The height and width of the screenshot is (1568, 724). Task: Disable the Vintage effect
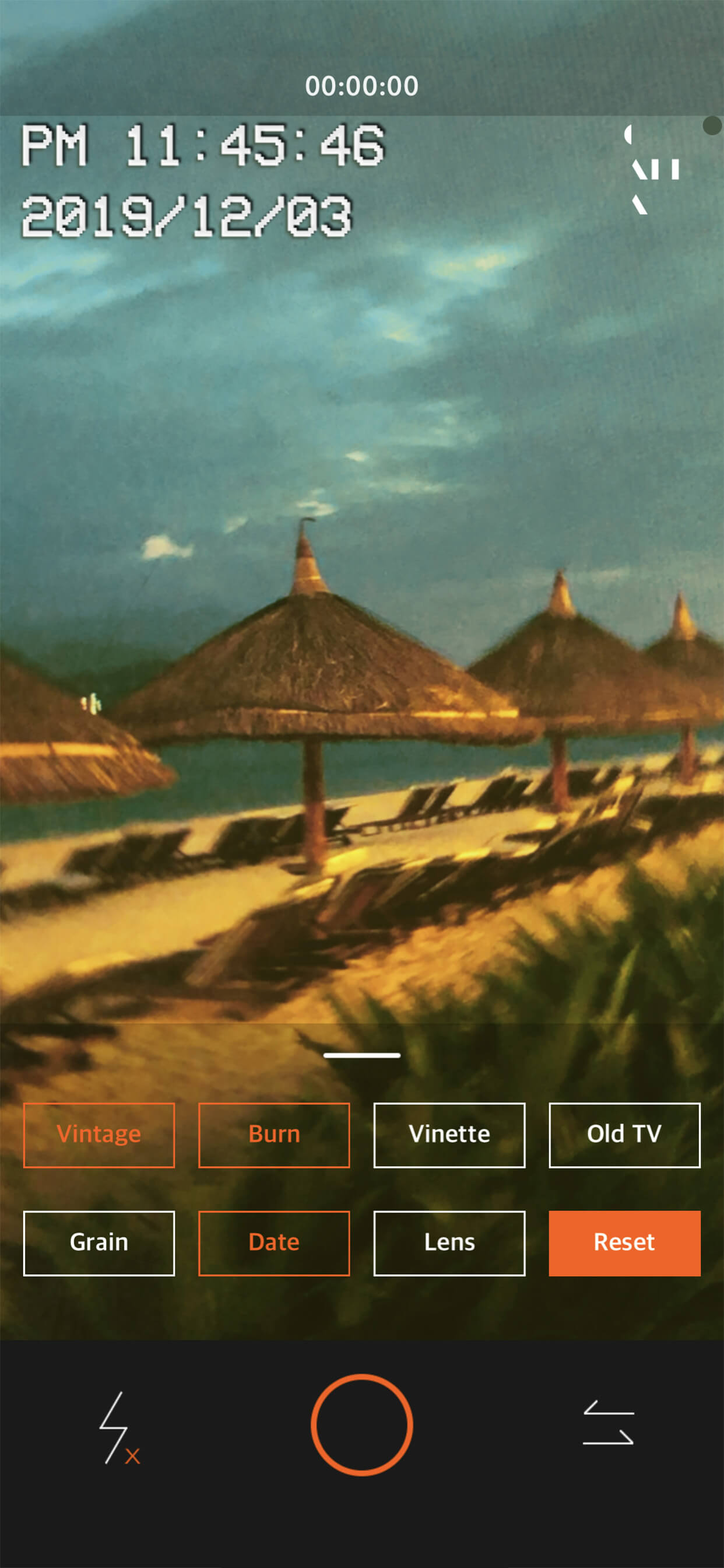(99, 1135)
